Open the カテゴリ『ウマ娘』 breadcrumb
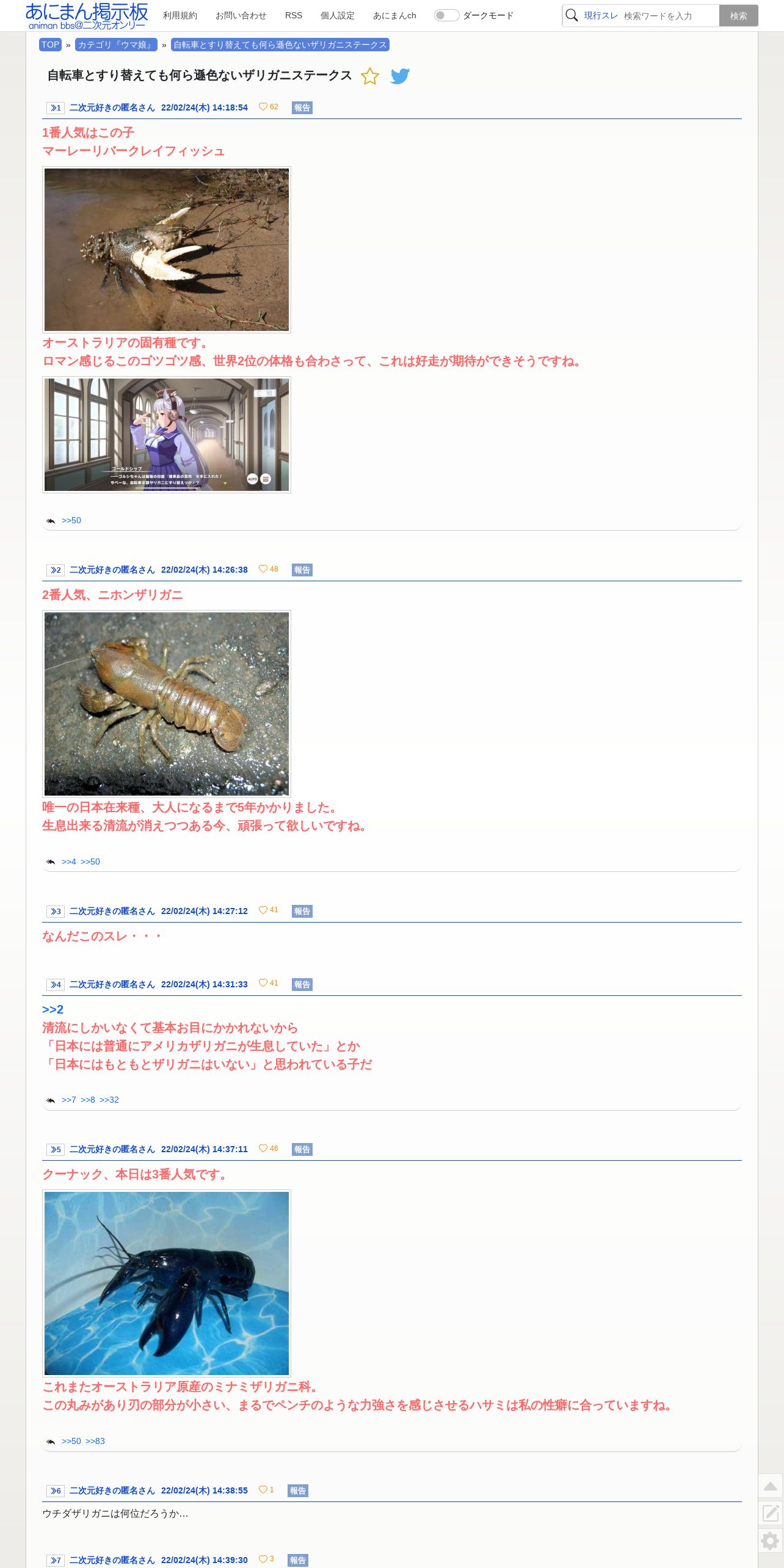This screenshot has height=1568, width=784. pos(116,45)
